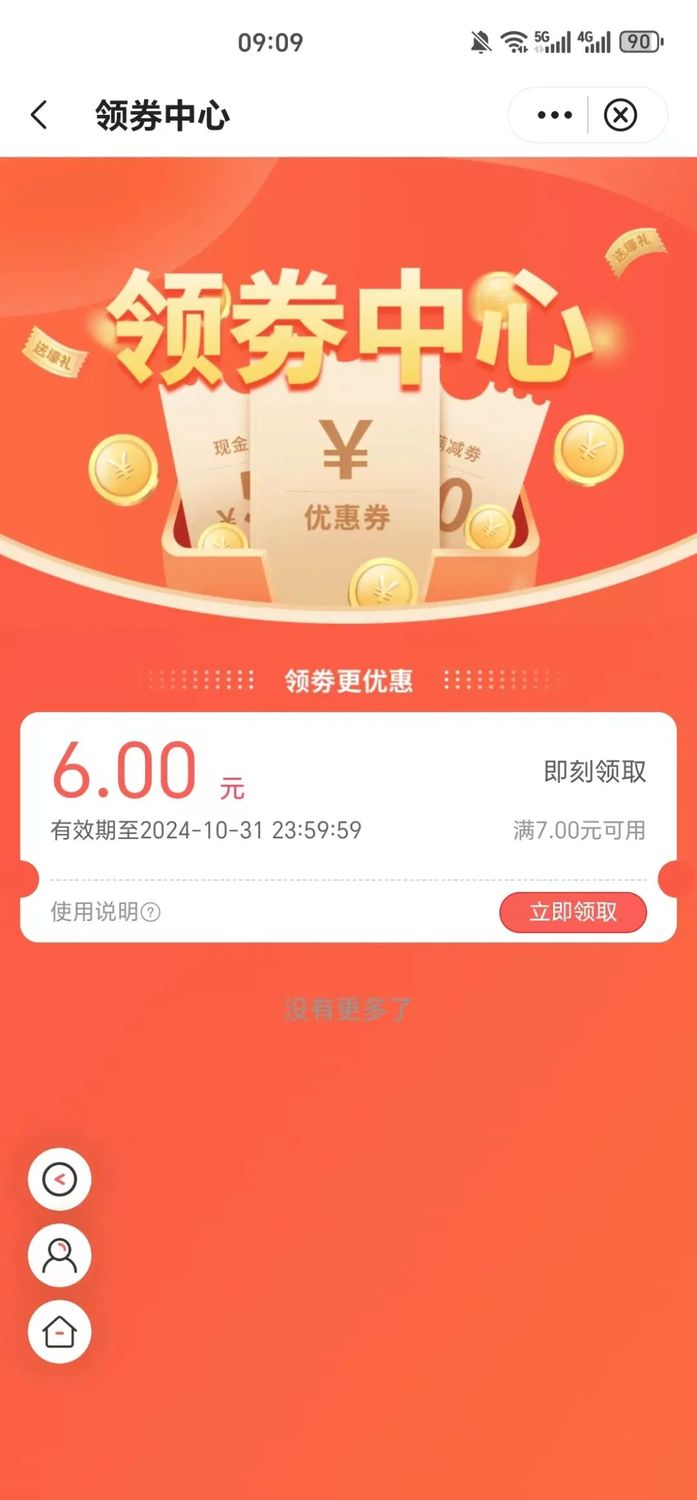This screenshot has height=1500, width=697.
Task: Go to home via floating house icon
Action: point(60,1332)
